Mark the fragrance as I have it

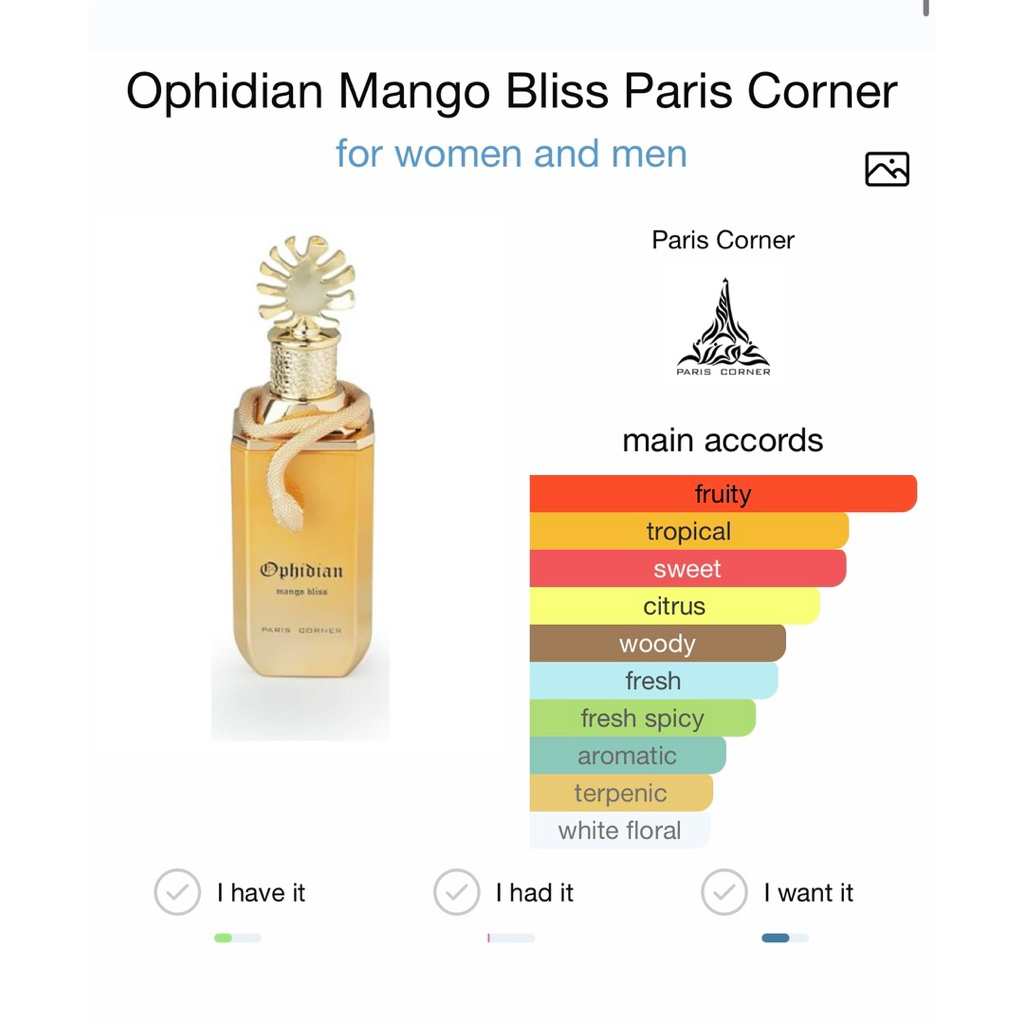[178, 891]
